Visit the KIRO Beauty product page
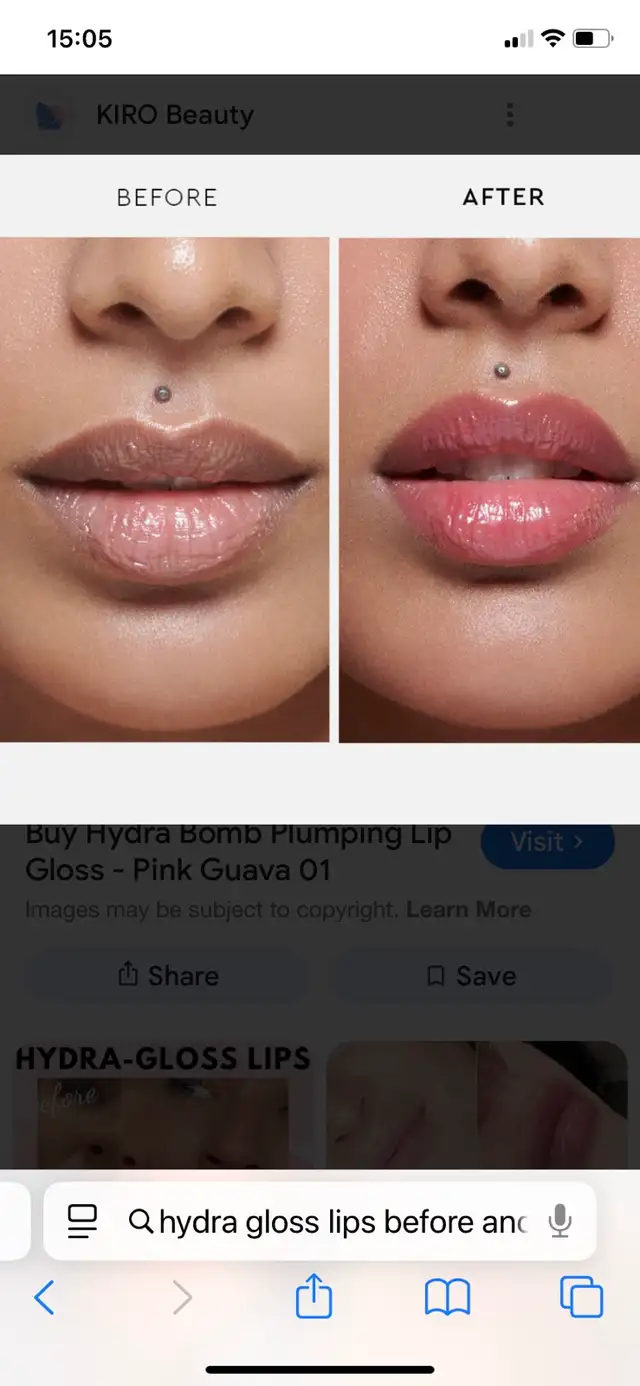Viewport: 640px width, 1386px height. [547, 843]
